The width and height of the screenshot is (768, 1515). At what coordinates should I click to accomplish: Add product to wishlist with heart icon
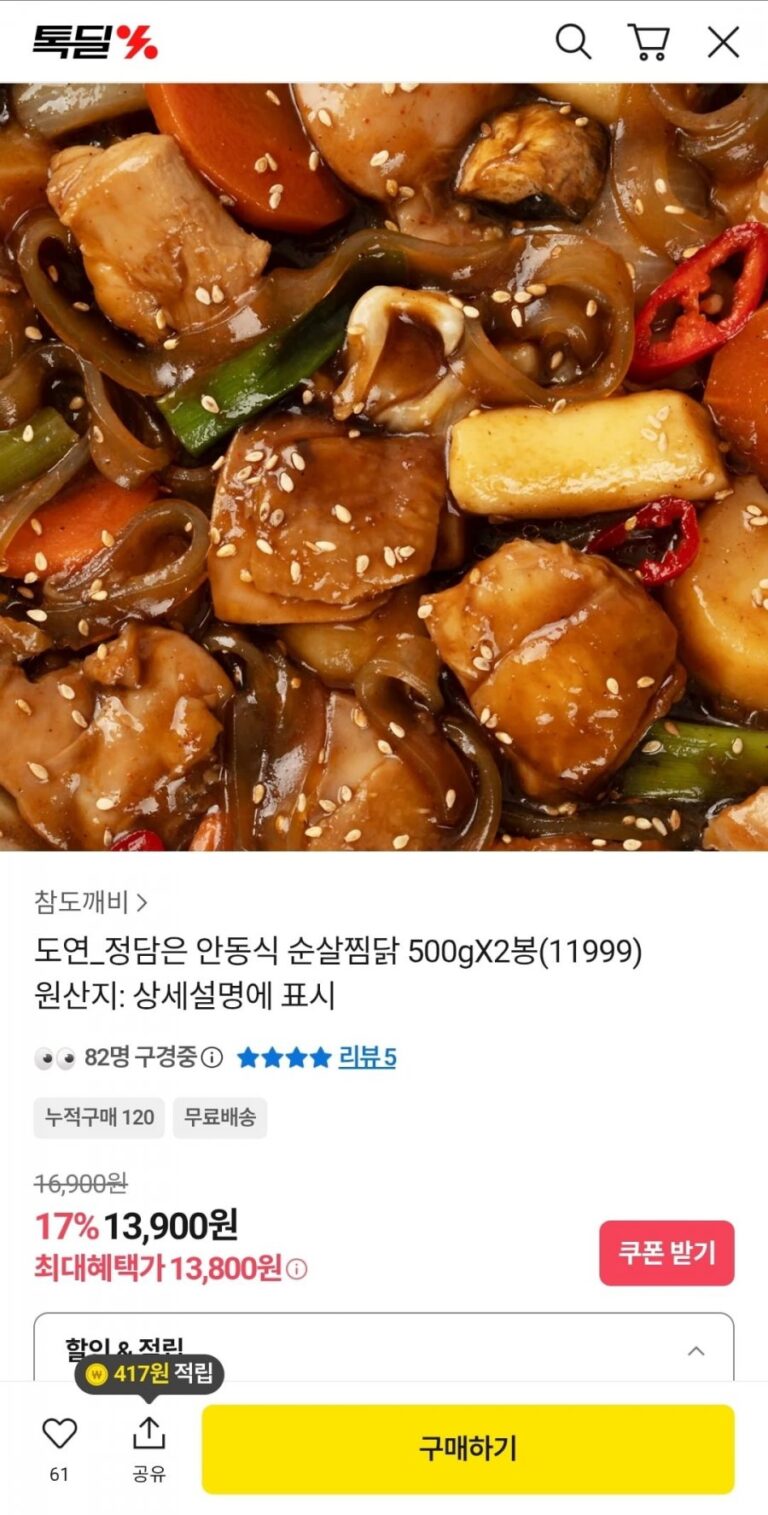pyautogui.click(x=59, y=1434)
